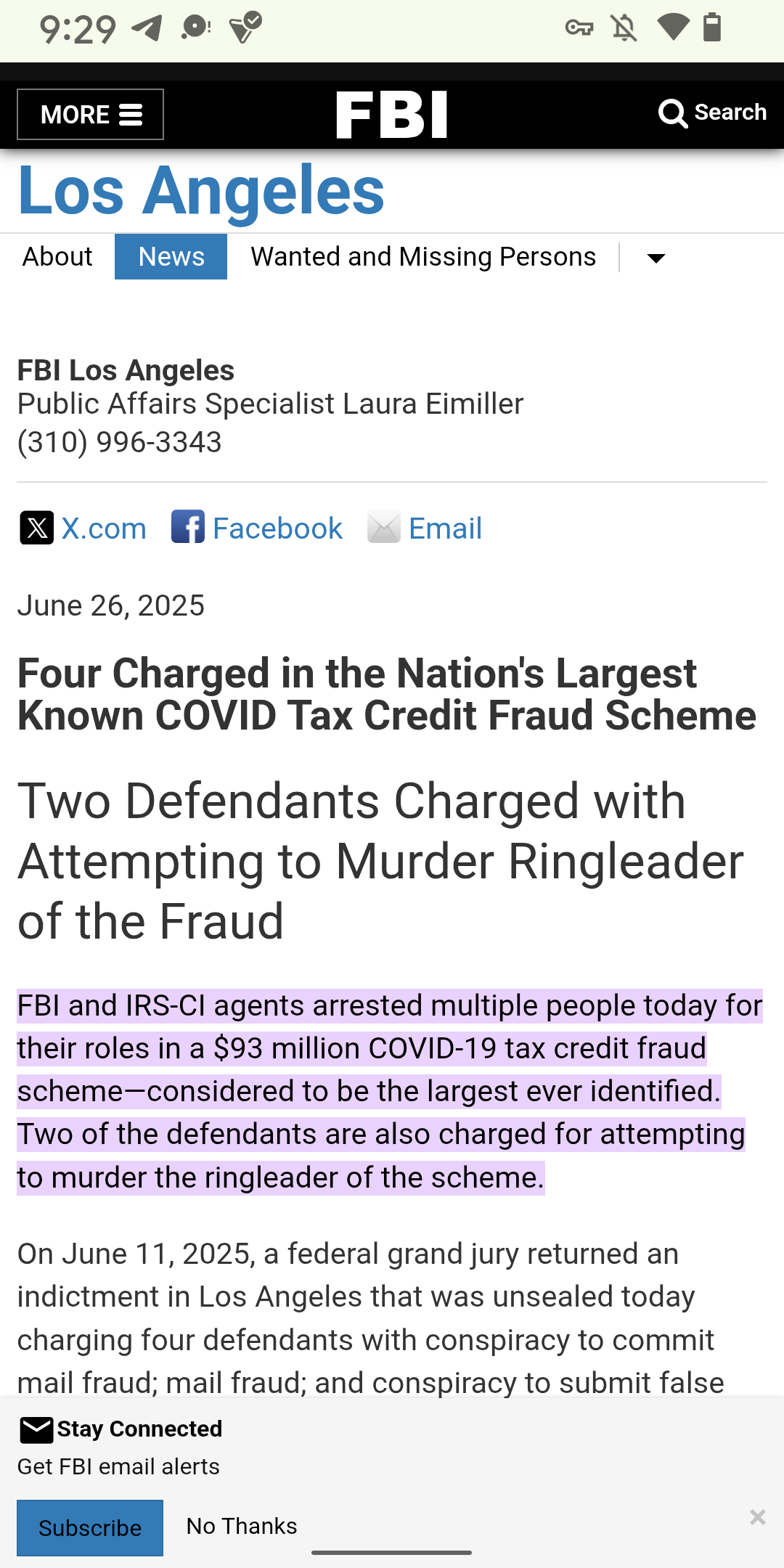This screenshot has height=1568, width=784.
Task: Tap the FBI home logo
Action: [x=392, y=115]
